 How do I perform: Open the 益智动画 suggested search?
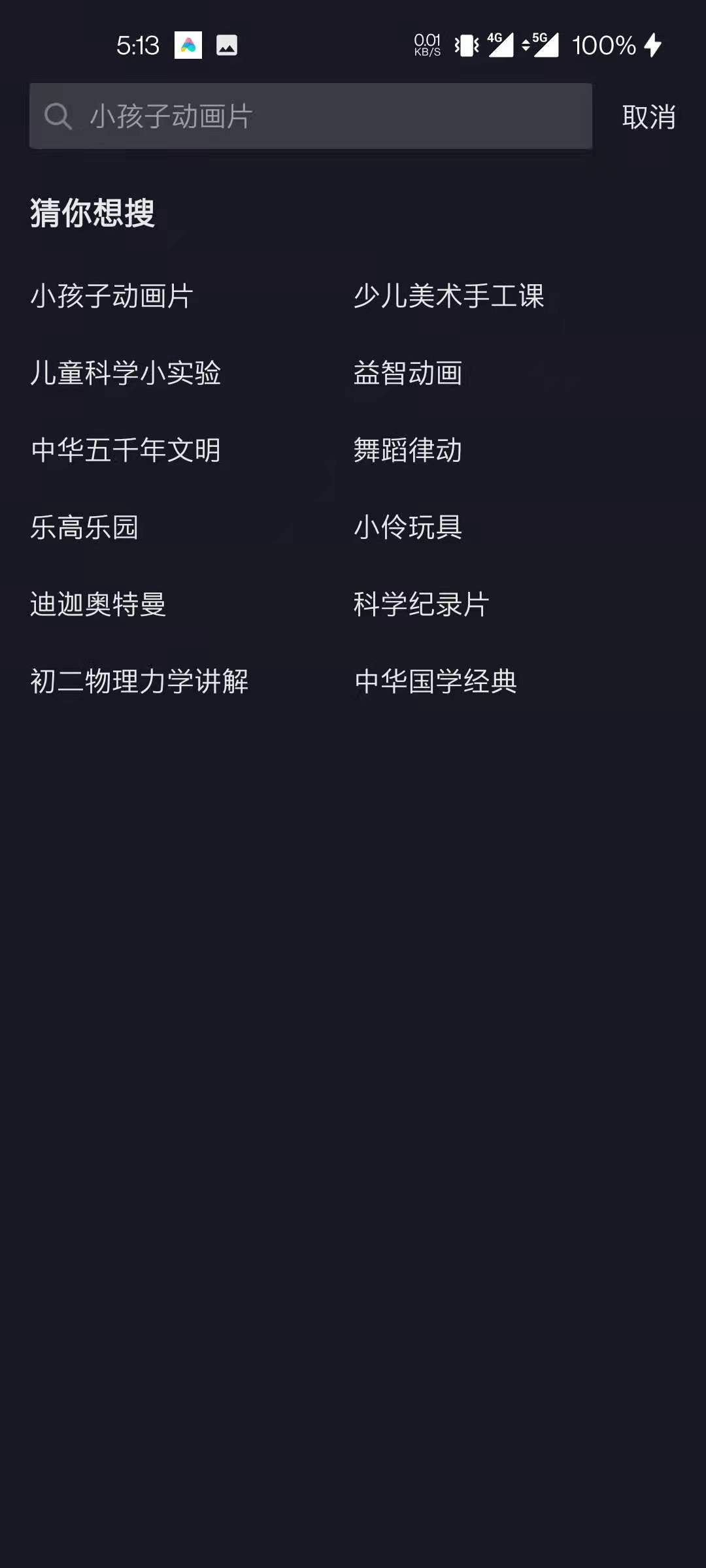[x=408, y=373]
